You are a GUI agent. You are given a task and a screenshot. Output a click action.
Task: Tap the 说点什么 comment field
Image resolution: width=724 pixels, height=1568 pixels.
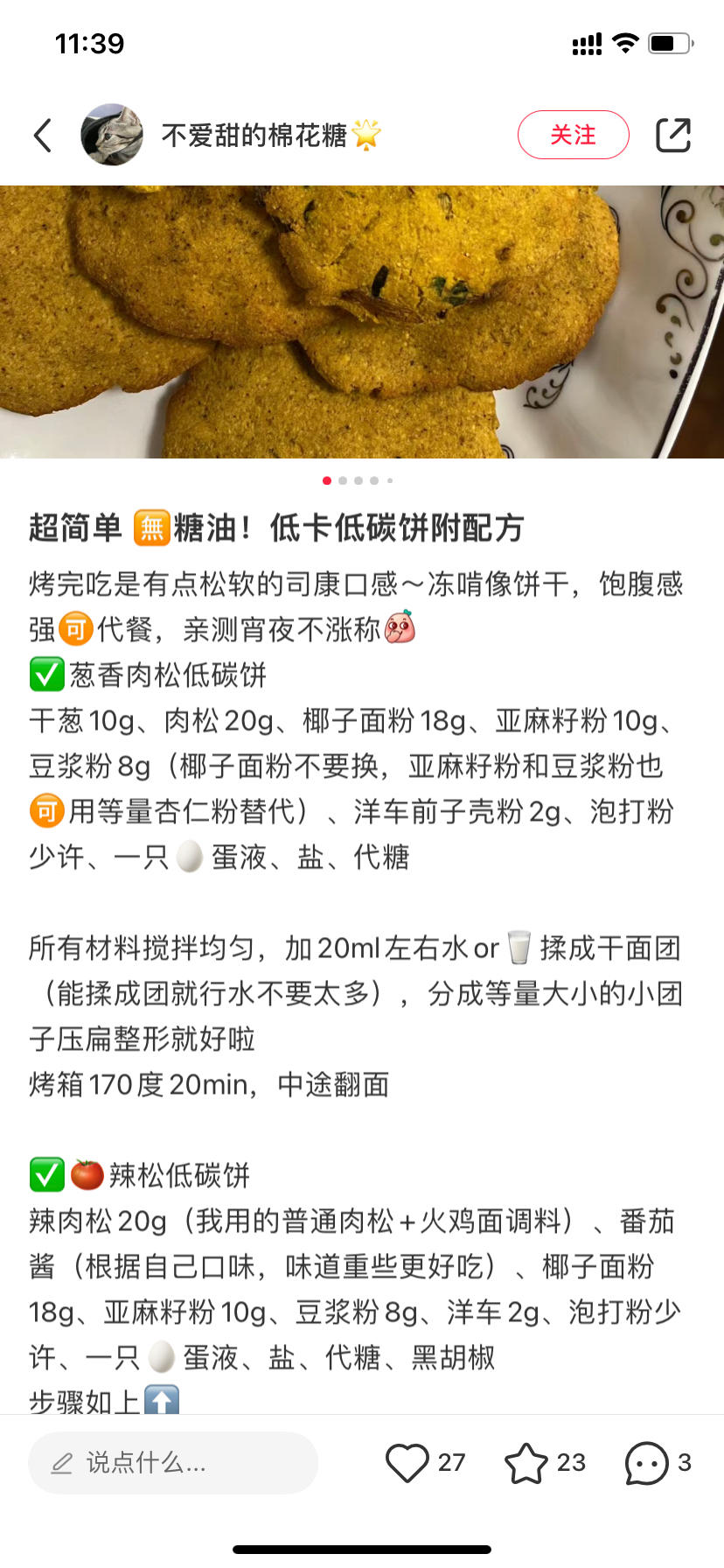point(173,1462)
